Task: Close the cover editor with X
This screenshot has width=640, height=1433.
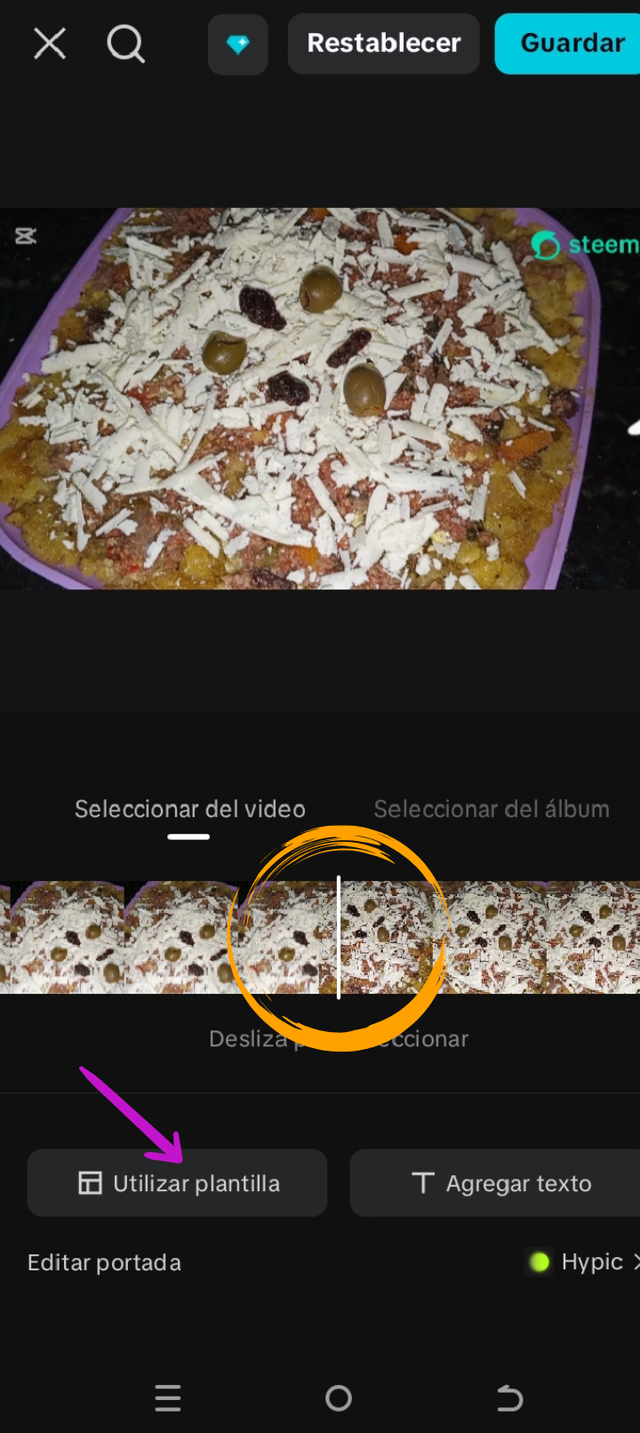Action: point(49,44)
